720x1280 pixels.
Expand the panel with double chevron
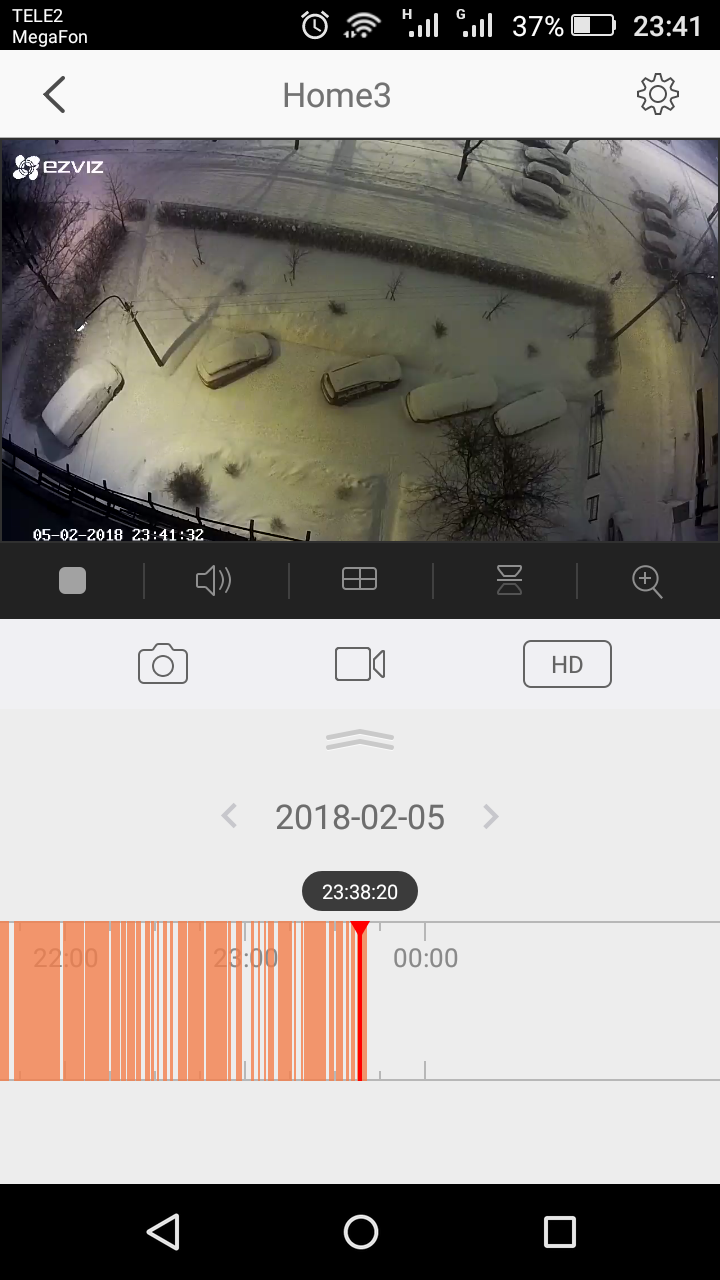[360, 740]
